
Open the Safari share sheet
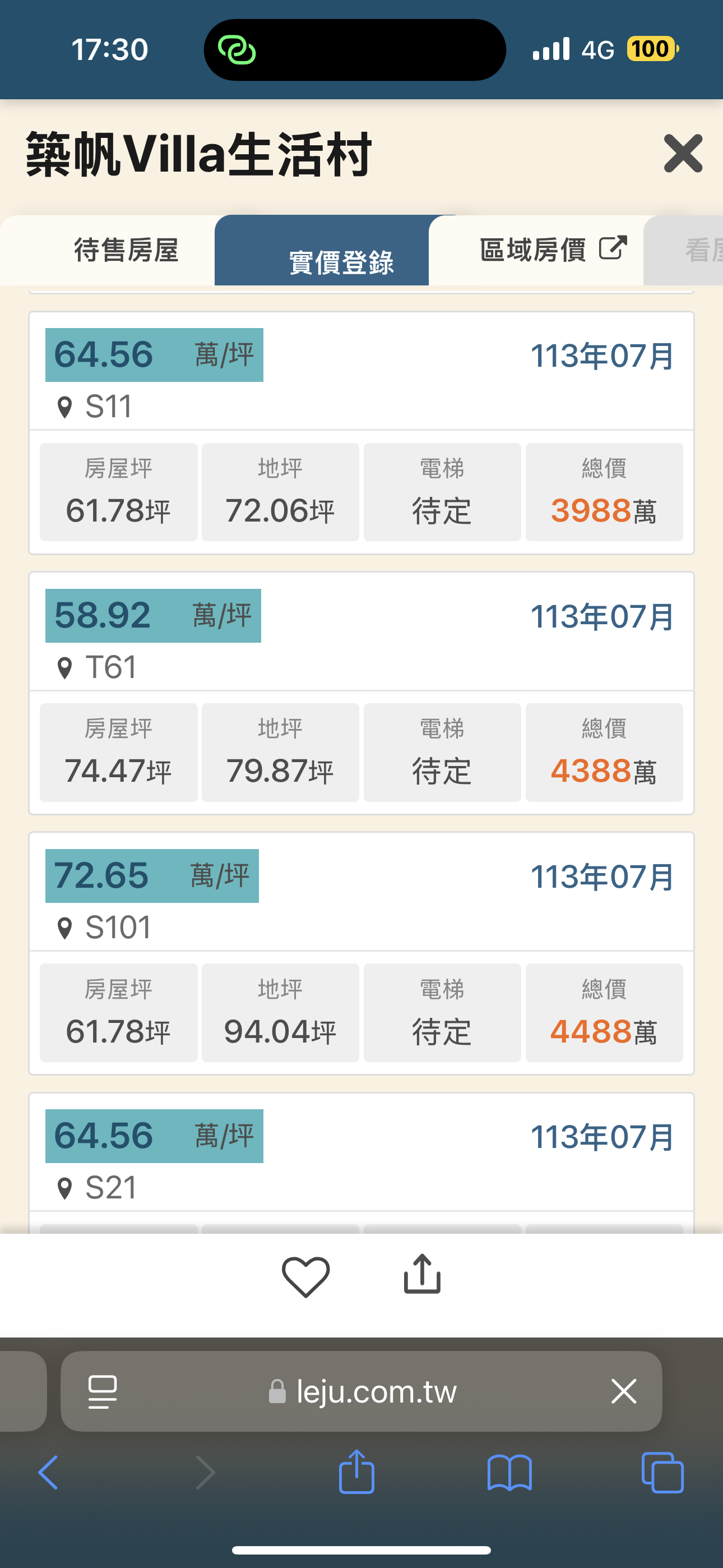356,1471
